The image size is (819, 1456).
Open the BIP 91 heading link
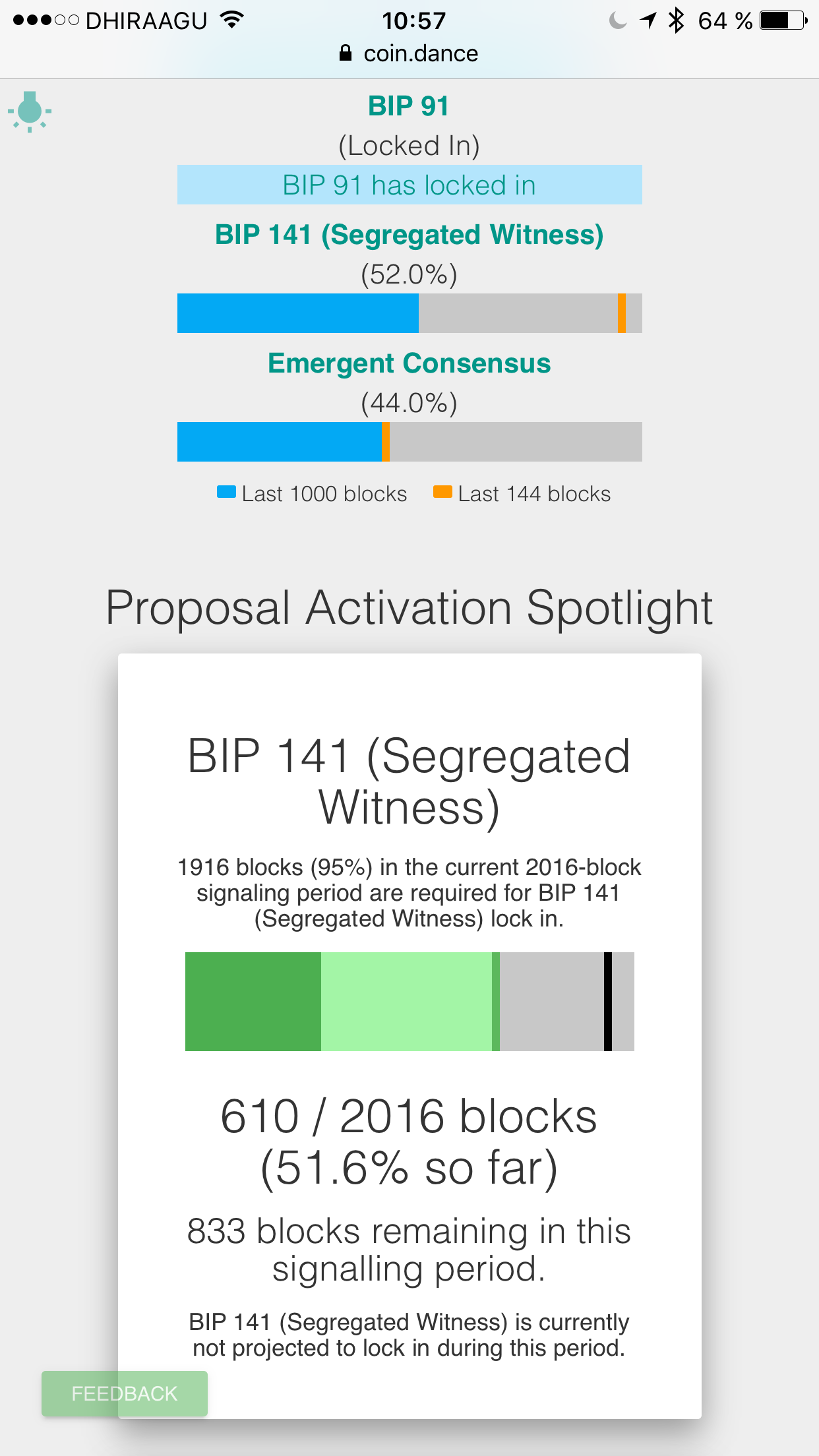409,106
